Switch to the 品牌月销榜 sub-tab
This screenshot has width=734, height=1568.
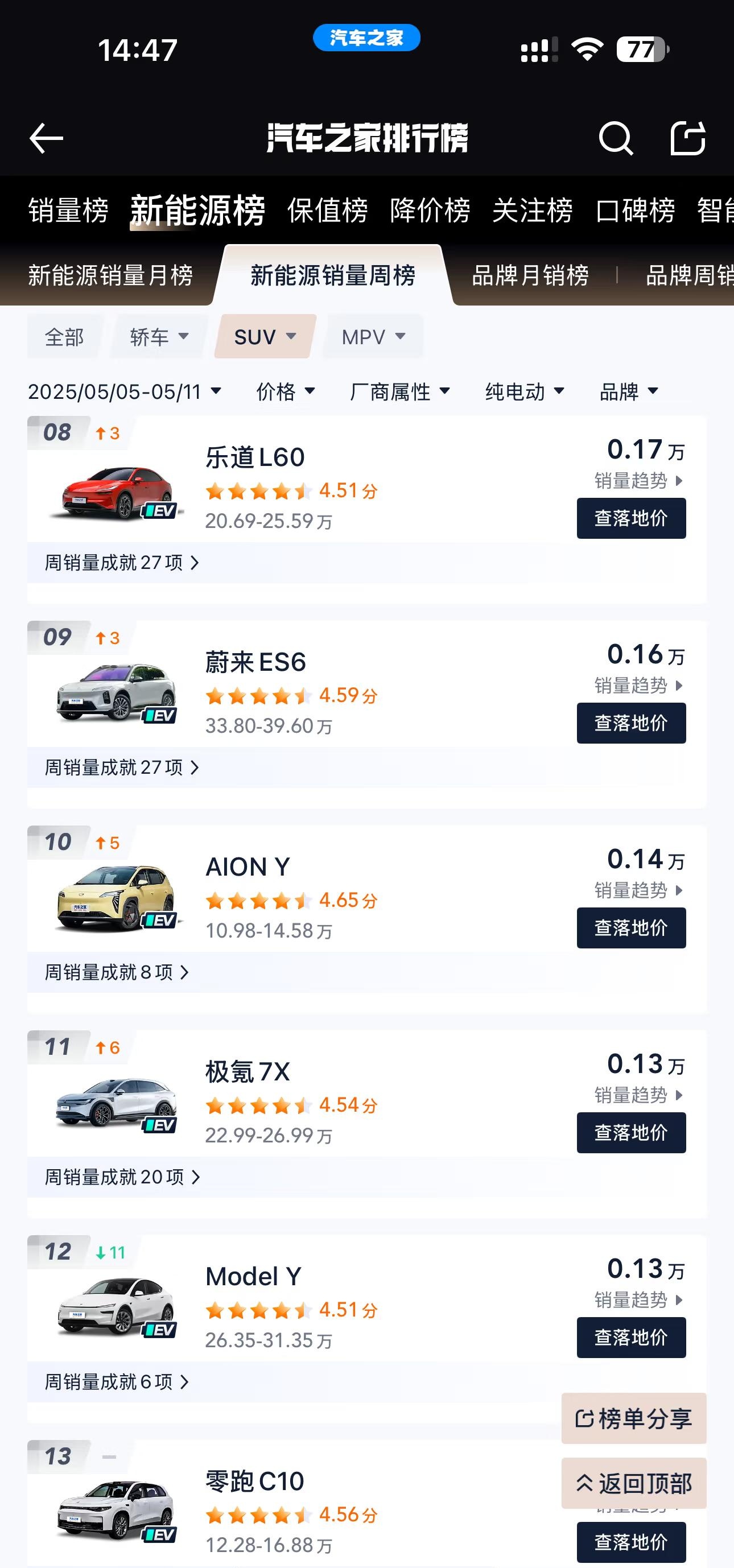pyautogui.click(x=530, y=275)
